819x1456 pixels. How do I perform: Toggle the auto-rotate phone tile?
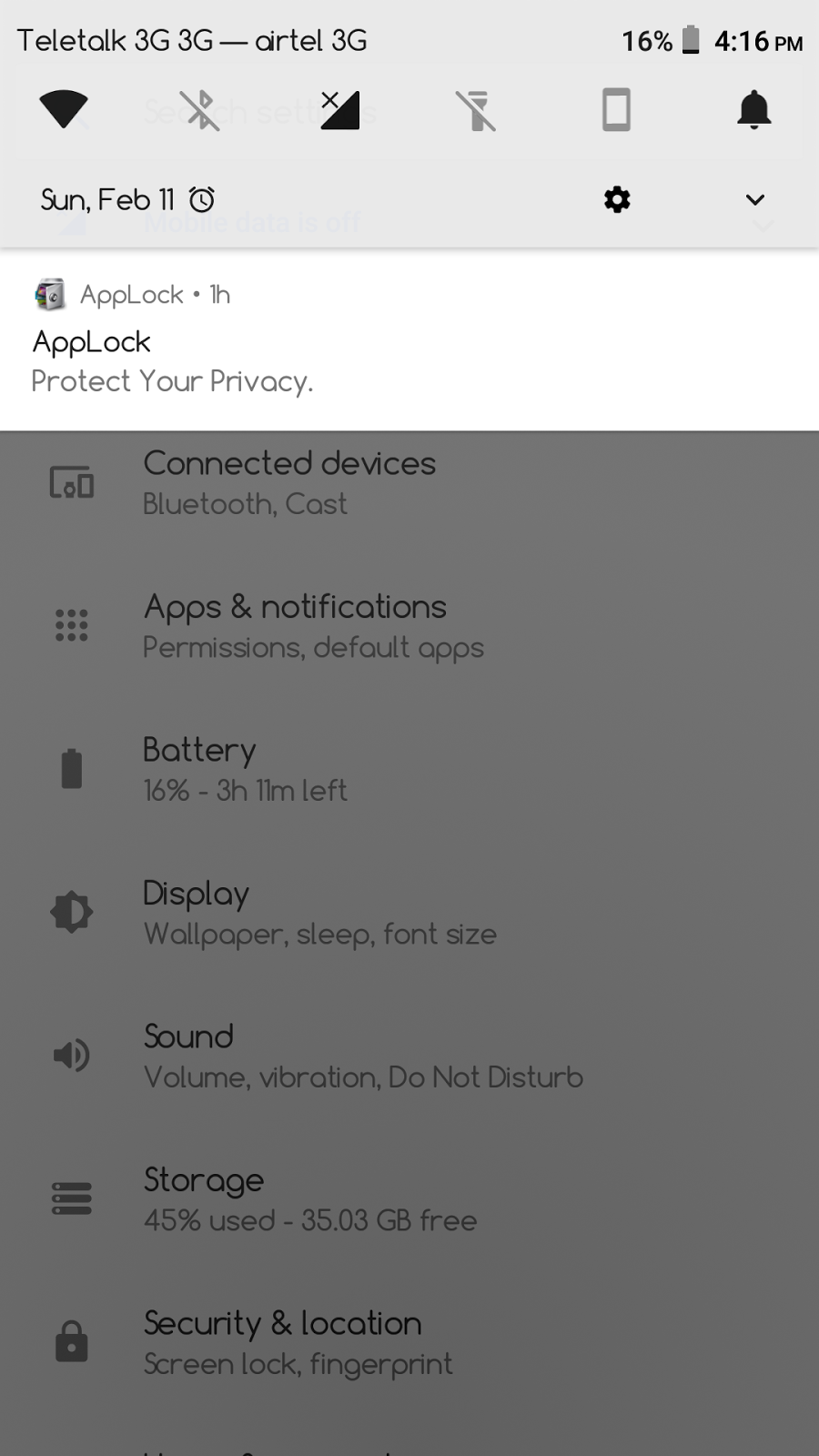point(616,111)
